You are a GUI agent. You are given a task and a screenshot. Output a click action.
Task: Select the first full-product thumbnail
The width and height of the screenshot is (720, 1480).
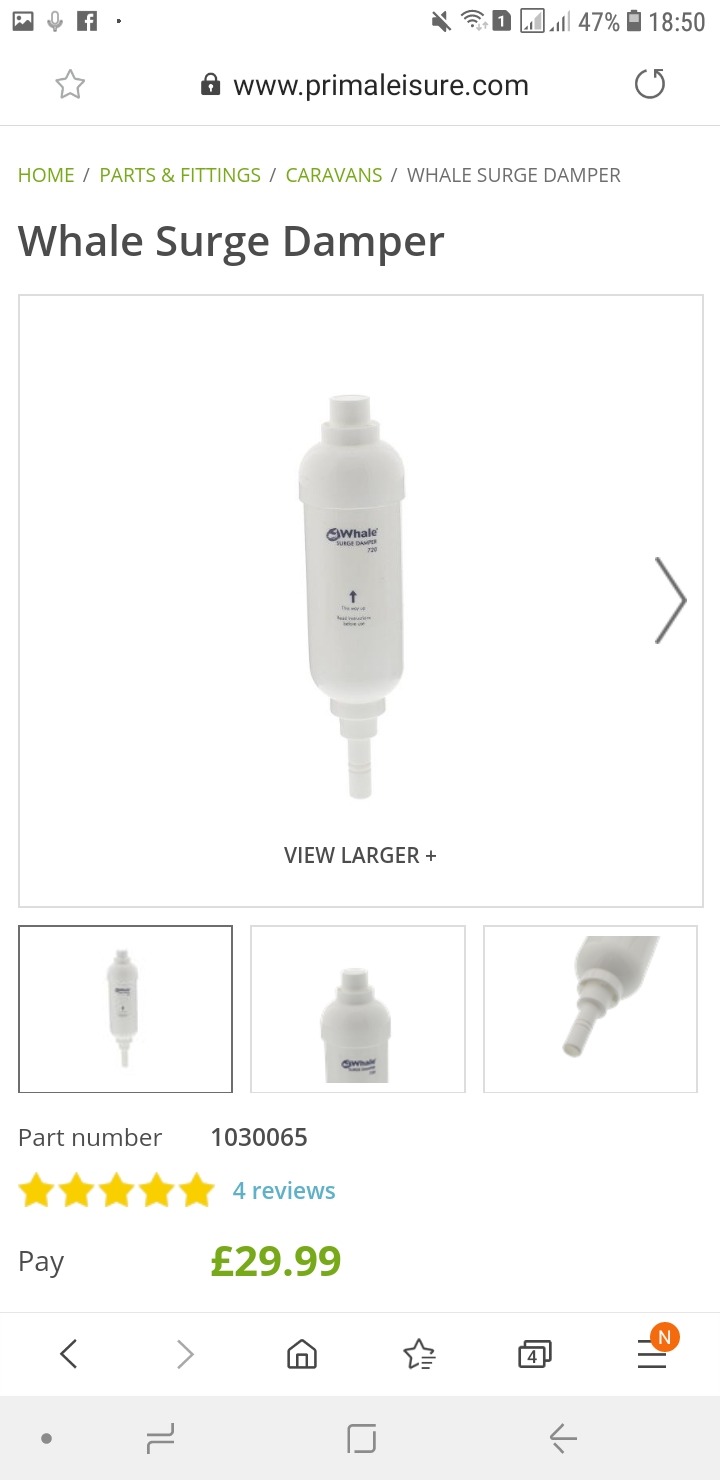(126, 1009)
